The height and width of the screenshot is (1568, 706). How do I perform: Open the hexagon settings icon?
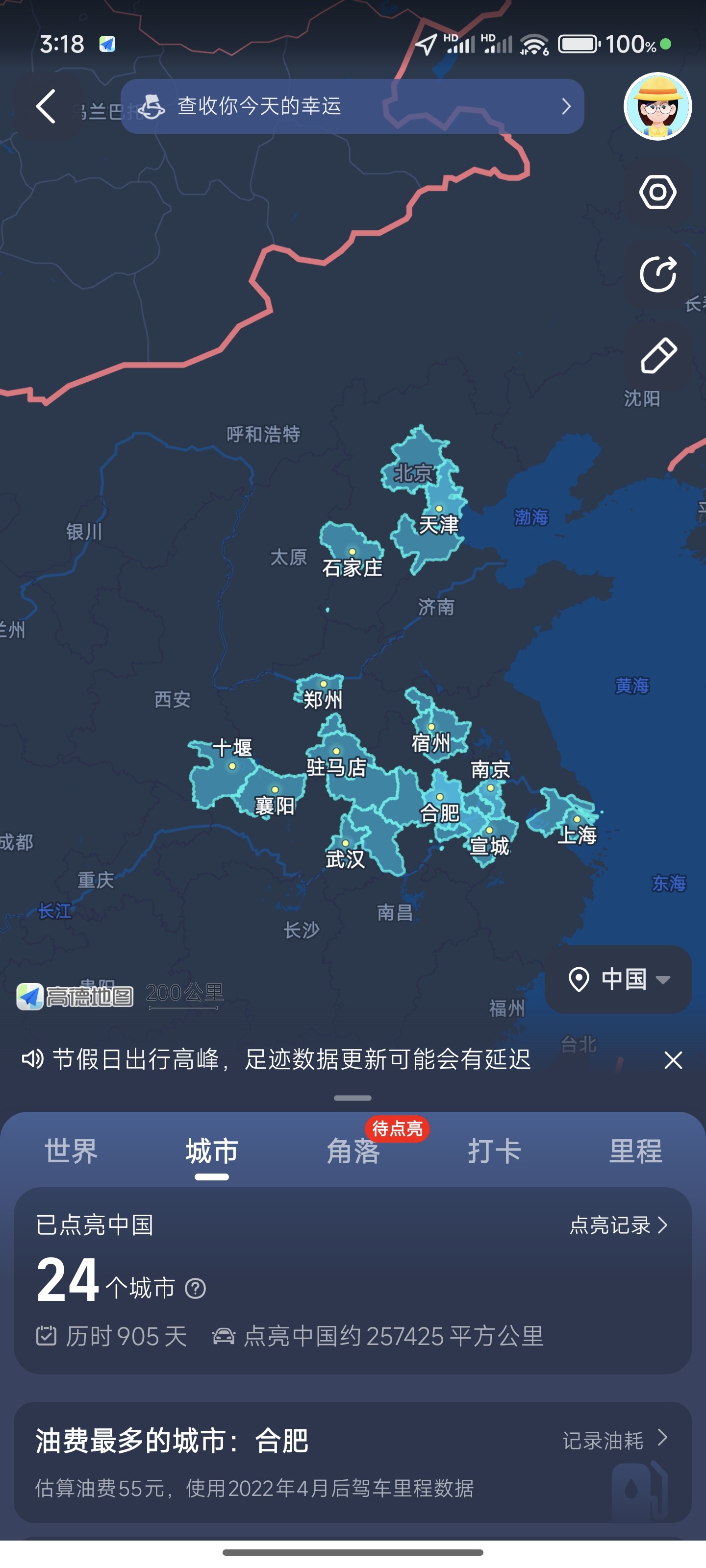658,193
